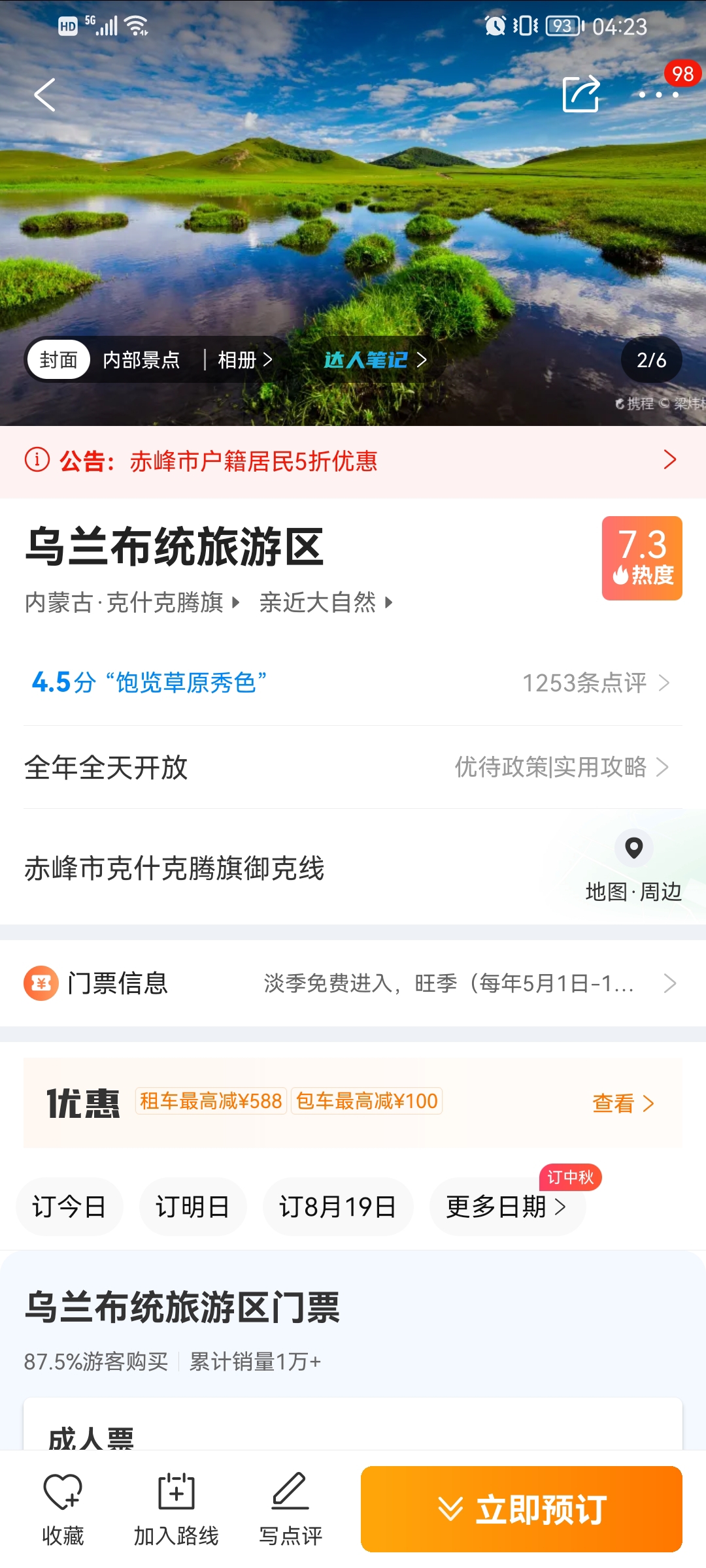
Task: Select the 订明日 date chip
Action: click(x=193, y=1207)
